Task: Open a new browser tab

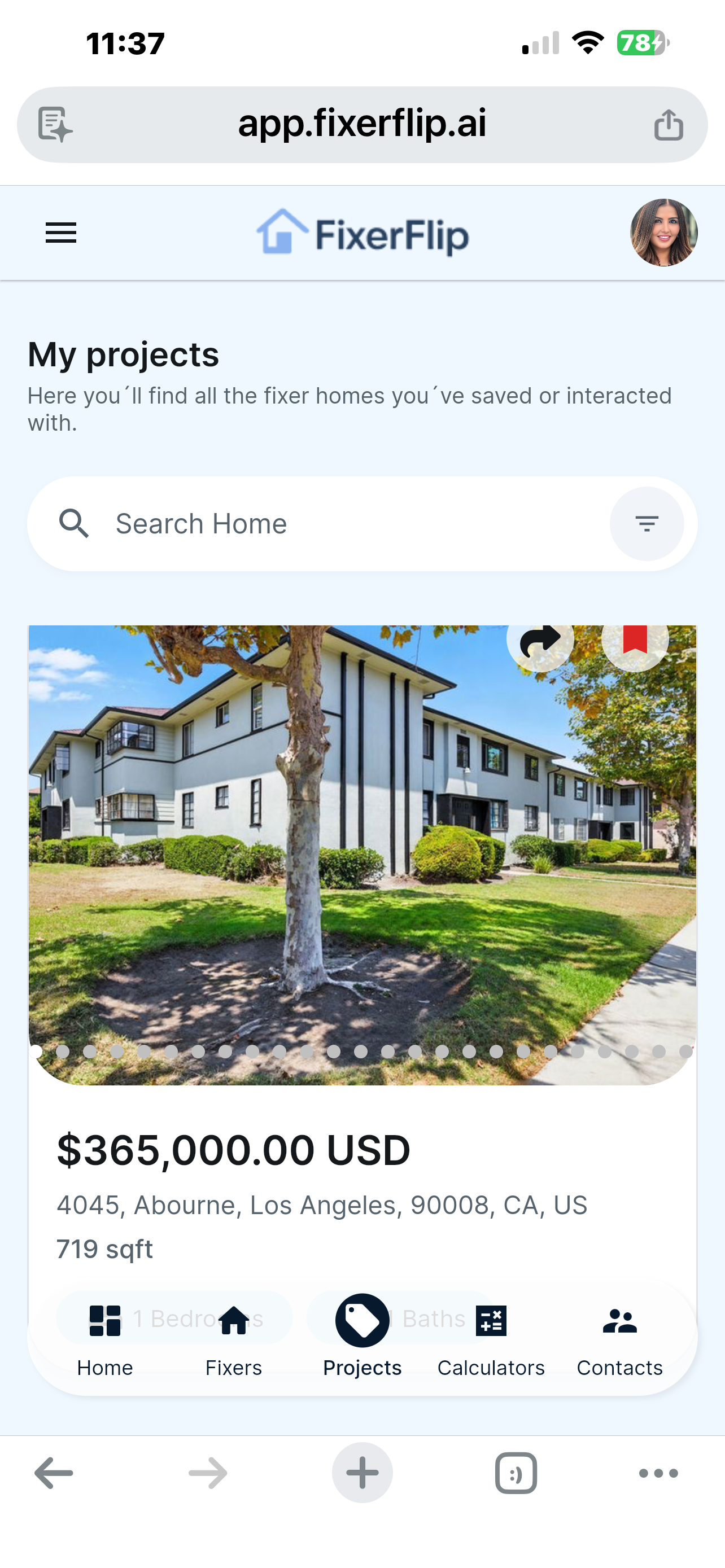Action: pyautogui.click(x=362, y=1473)
